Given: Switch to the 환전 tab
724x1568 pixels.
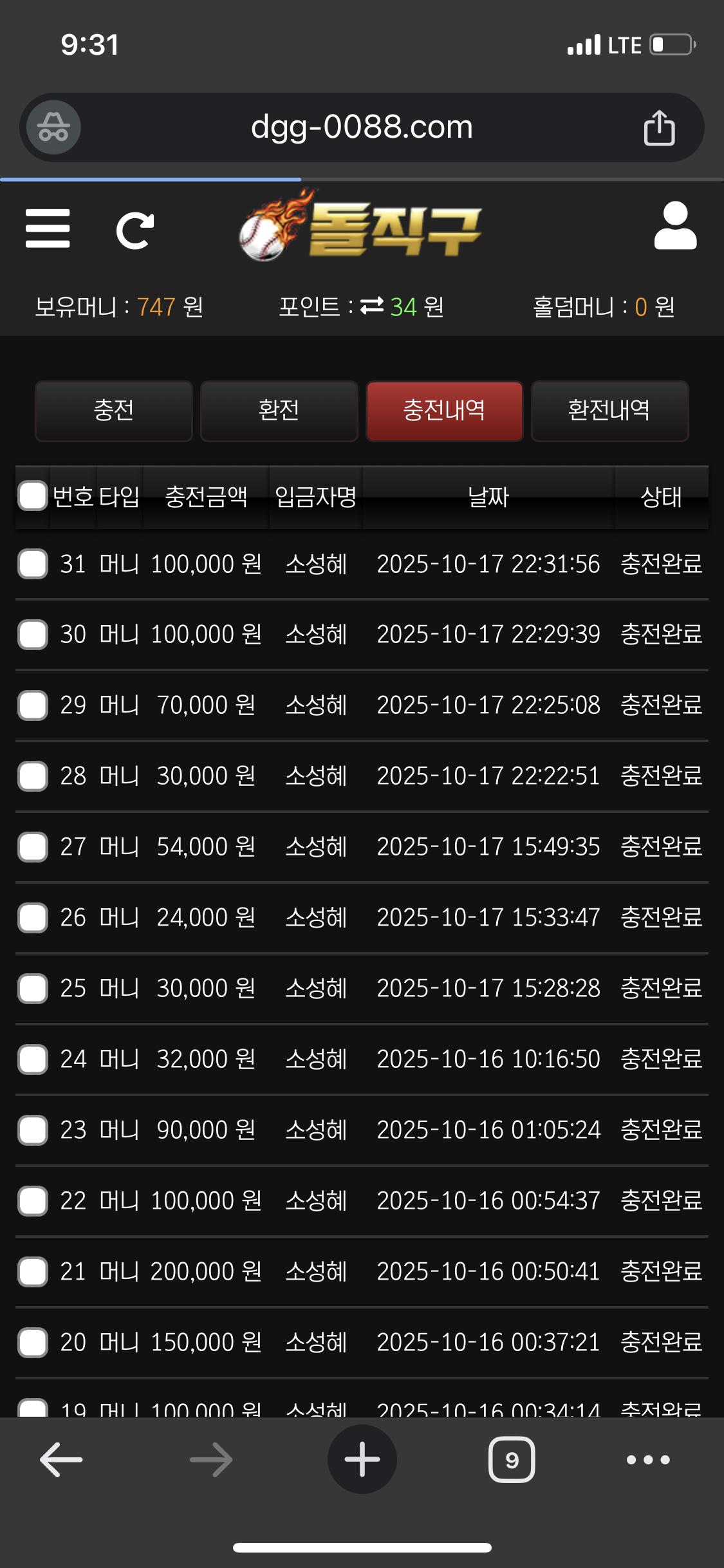Looking at the screenshot, I should click(279, 411).
